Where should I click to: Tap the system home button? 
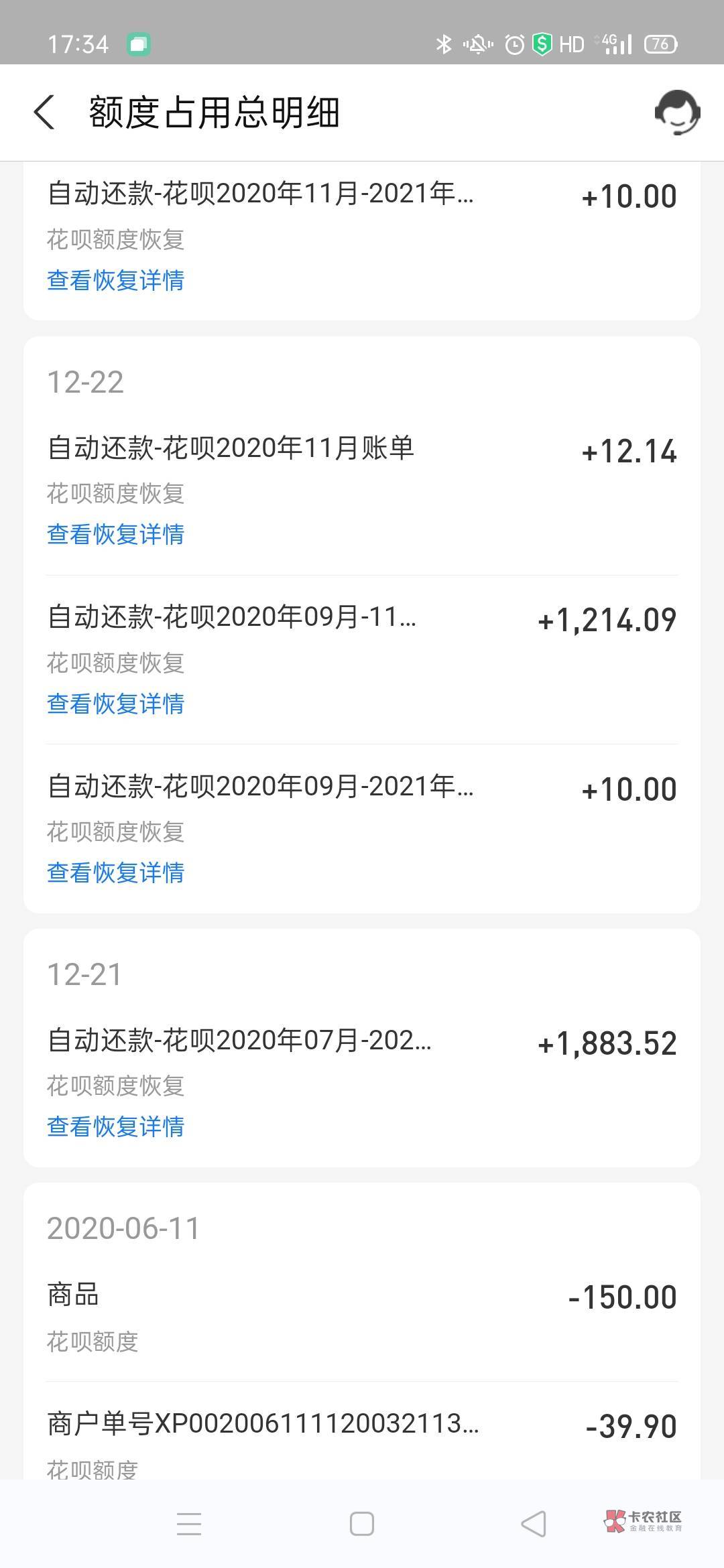point(362,1524)
